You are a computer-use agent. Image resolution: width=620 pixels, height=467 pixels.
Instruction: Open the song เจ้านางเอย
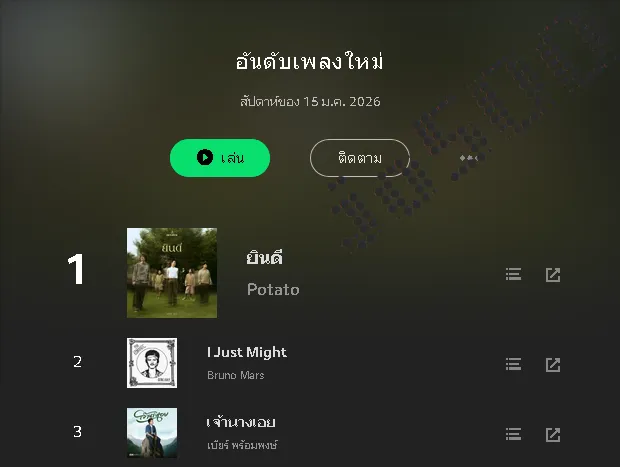coord(241,422)
